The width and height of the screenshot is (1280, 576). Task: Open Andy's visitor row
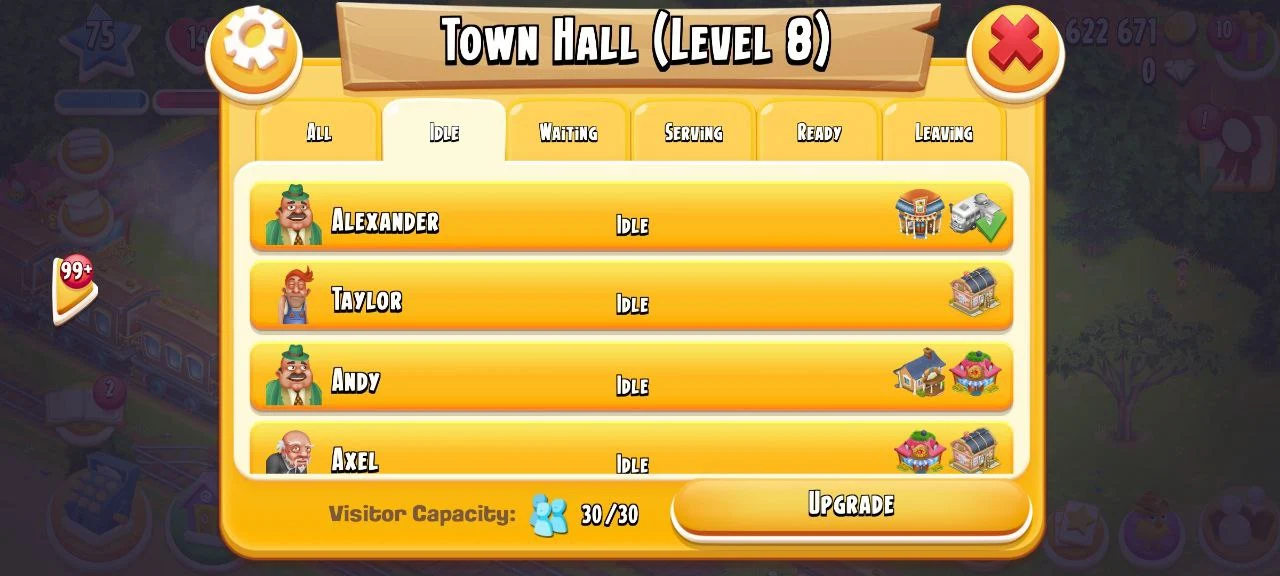[630, 378]
